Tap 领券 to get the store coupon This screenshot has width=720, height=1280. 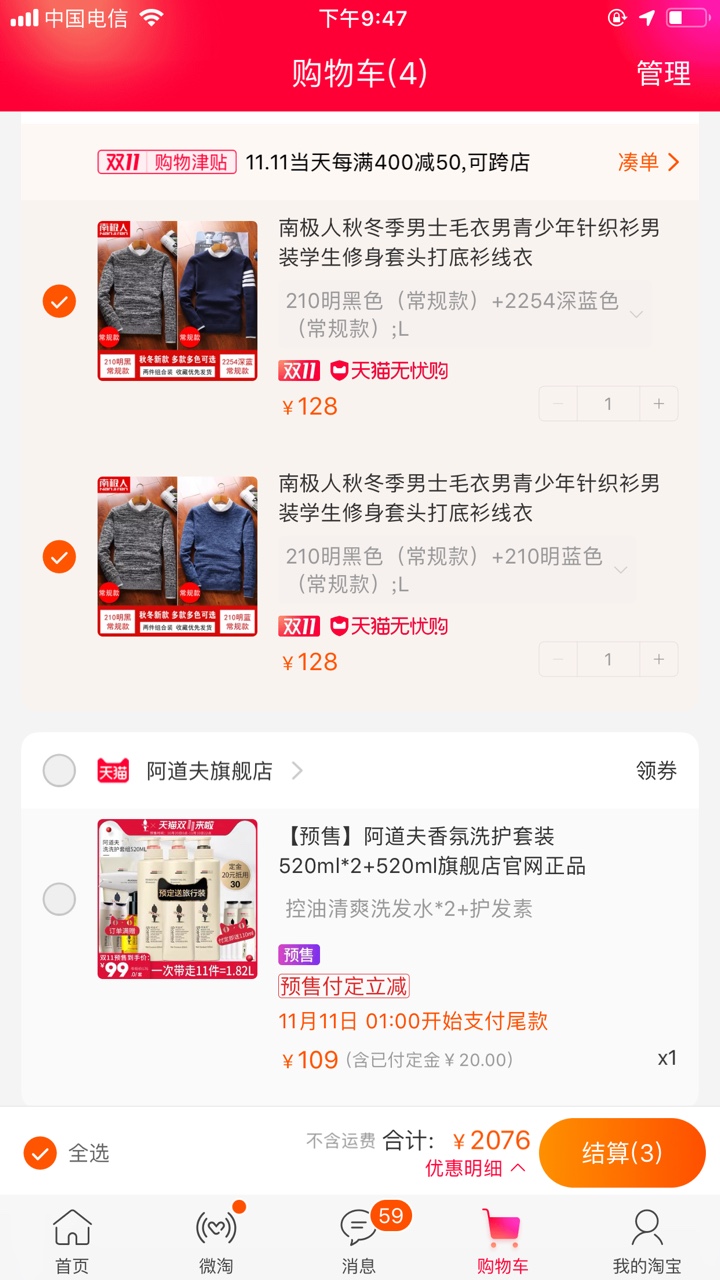coord(656,771)
